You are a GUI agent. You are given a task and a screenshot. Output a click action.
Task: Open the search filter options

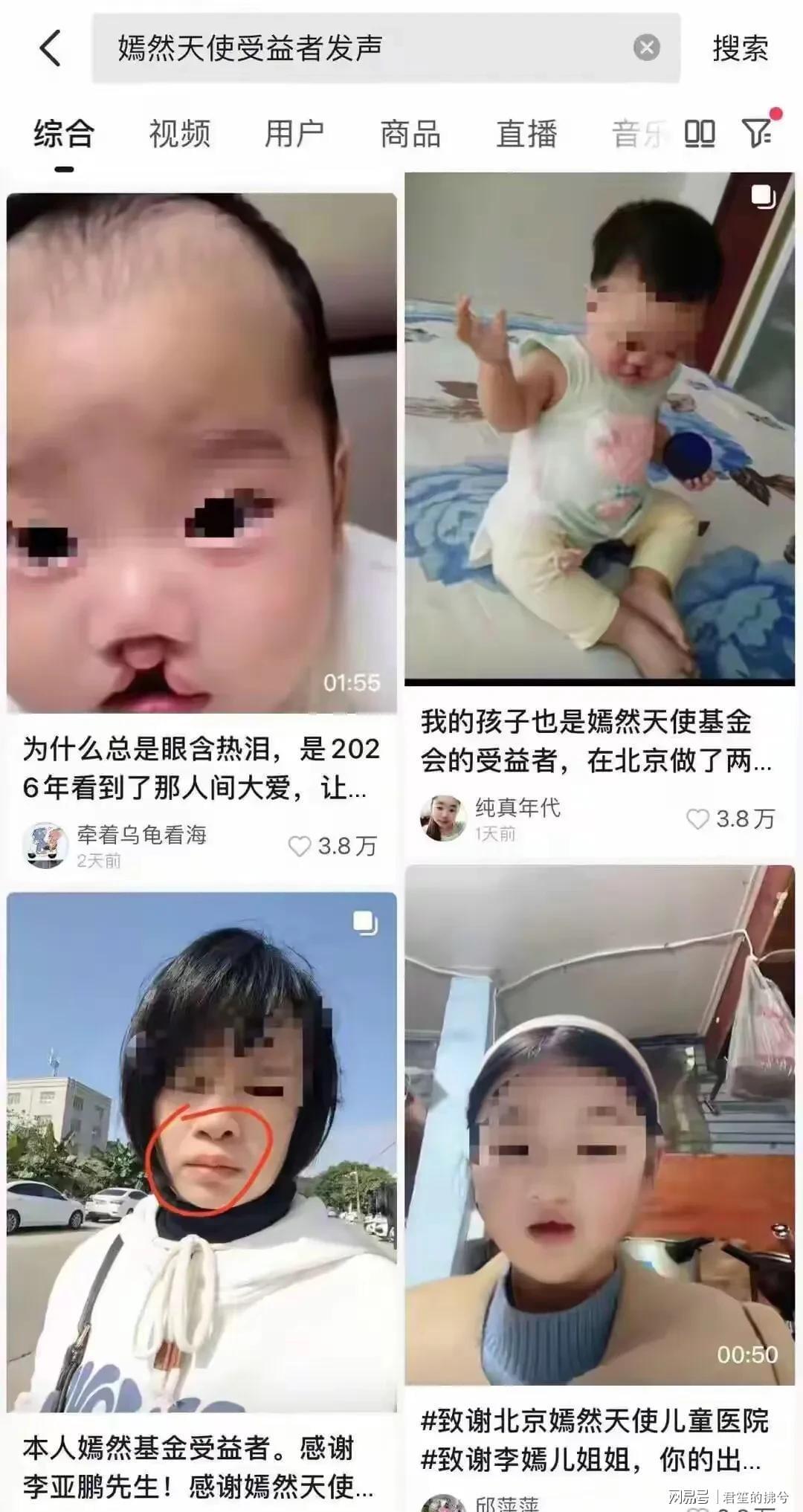758,133
